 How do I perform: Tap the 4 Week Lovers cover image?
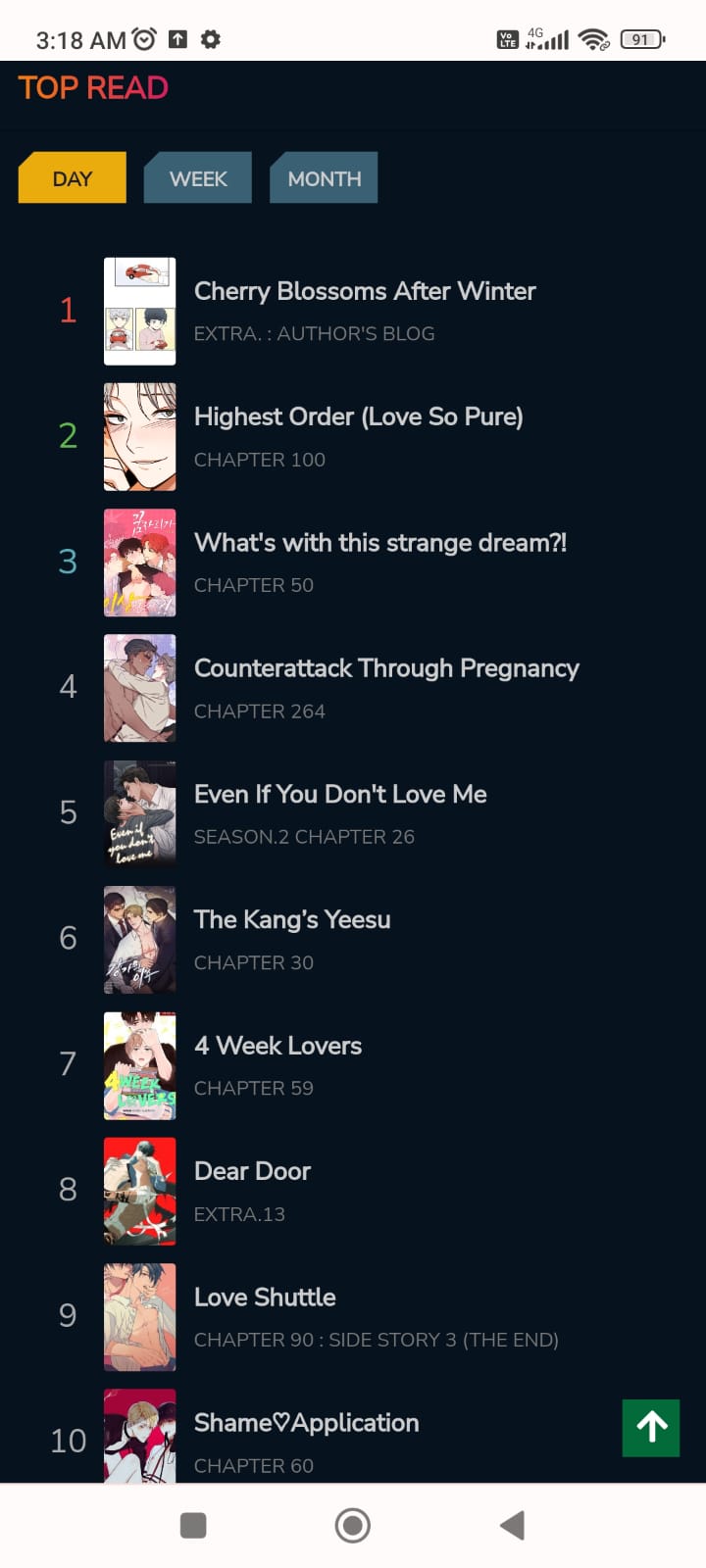[139, 1065]
